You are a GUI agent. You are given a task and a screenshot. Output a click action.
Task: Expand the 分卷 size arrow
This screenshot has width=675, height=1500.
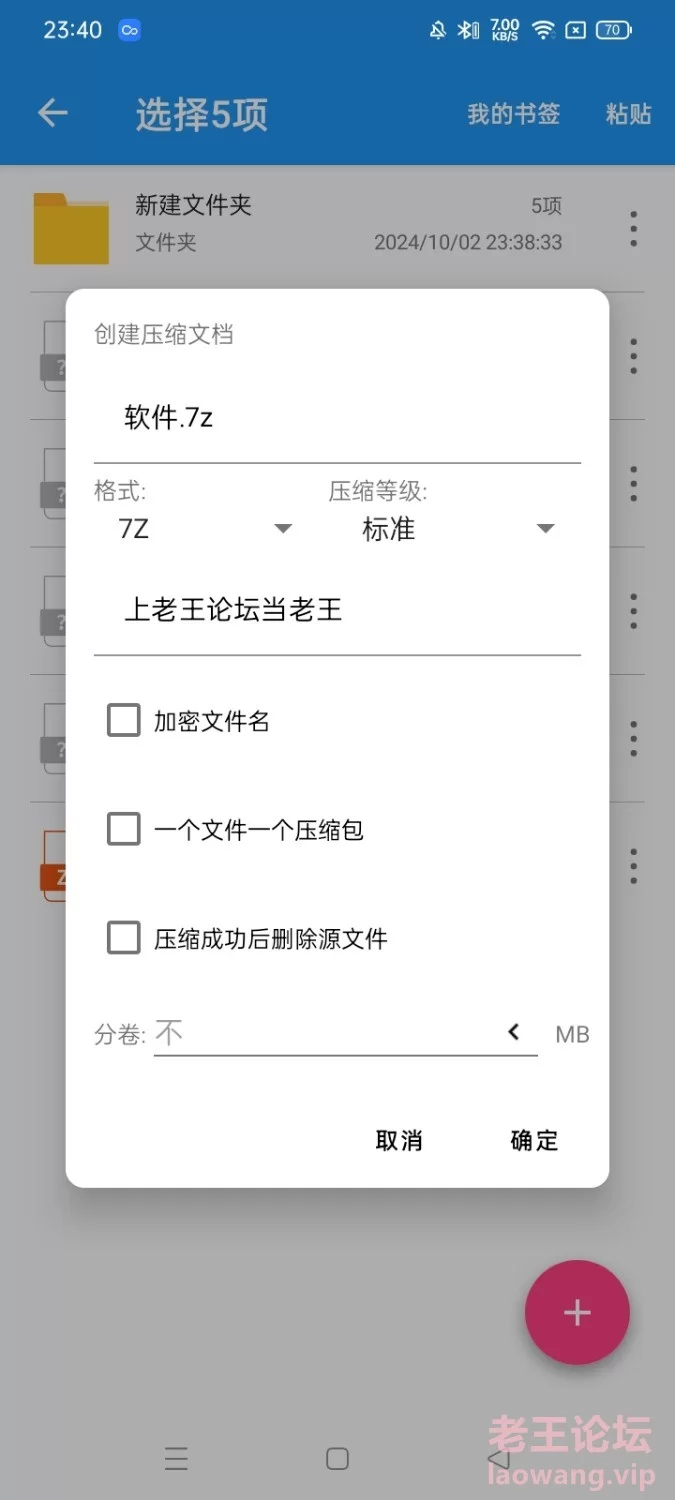point(514,1032)
